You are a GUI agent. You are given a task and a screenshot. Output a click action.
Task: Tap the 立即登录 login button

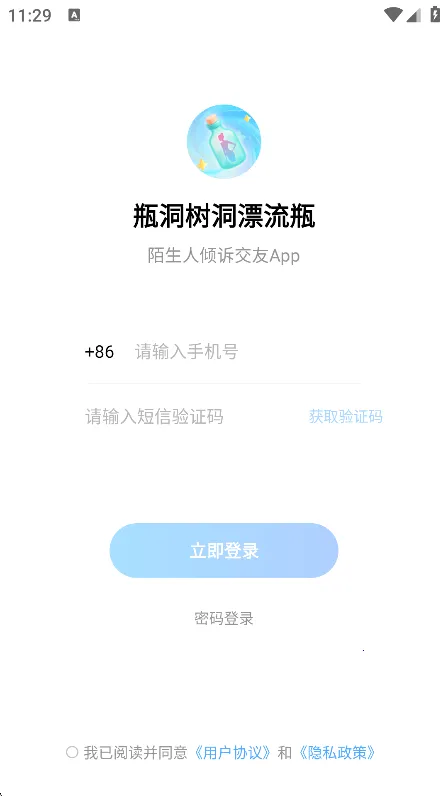[x=224, y=550]
